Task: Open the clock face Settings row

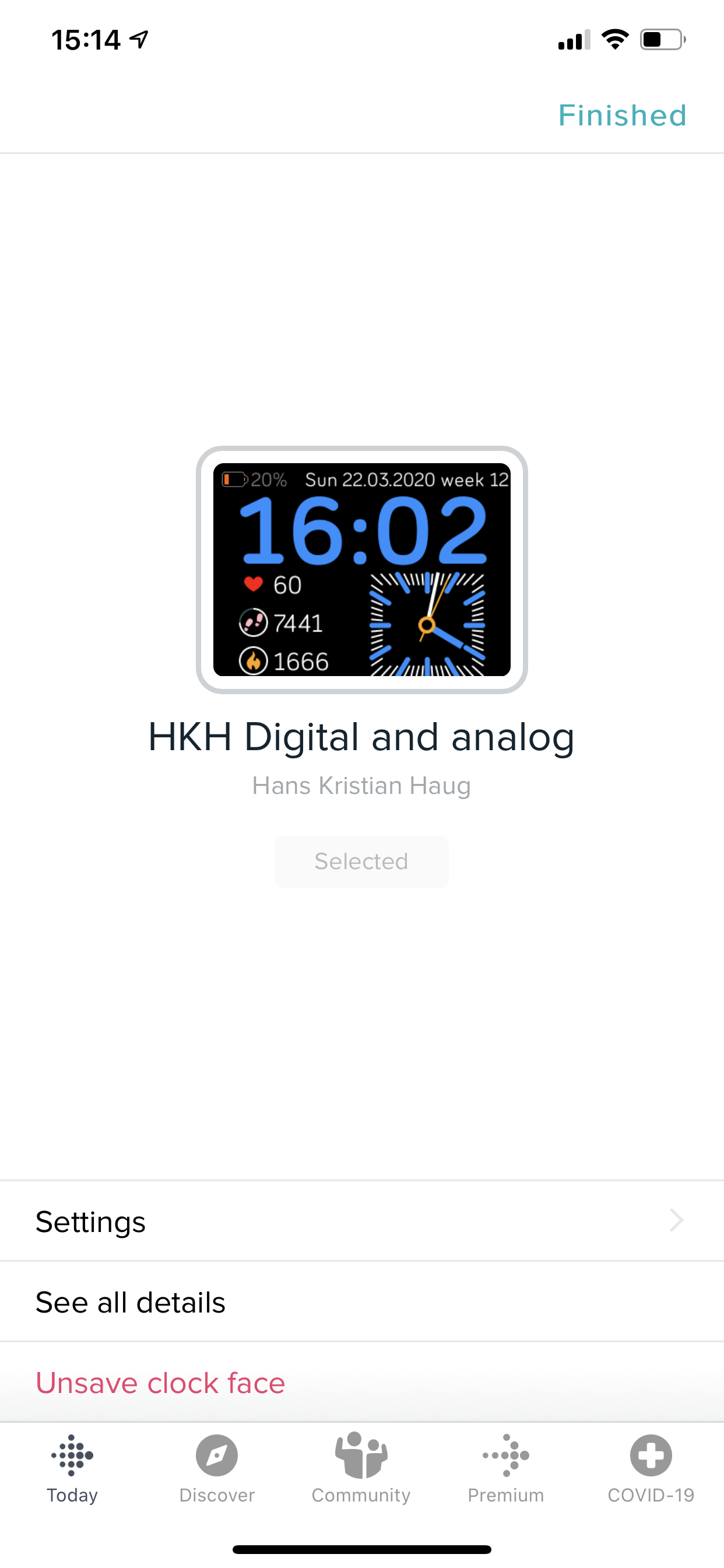Action: [x=361, y=1221]
